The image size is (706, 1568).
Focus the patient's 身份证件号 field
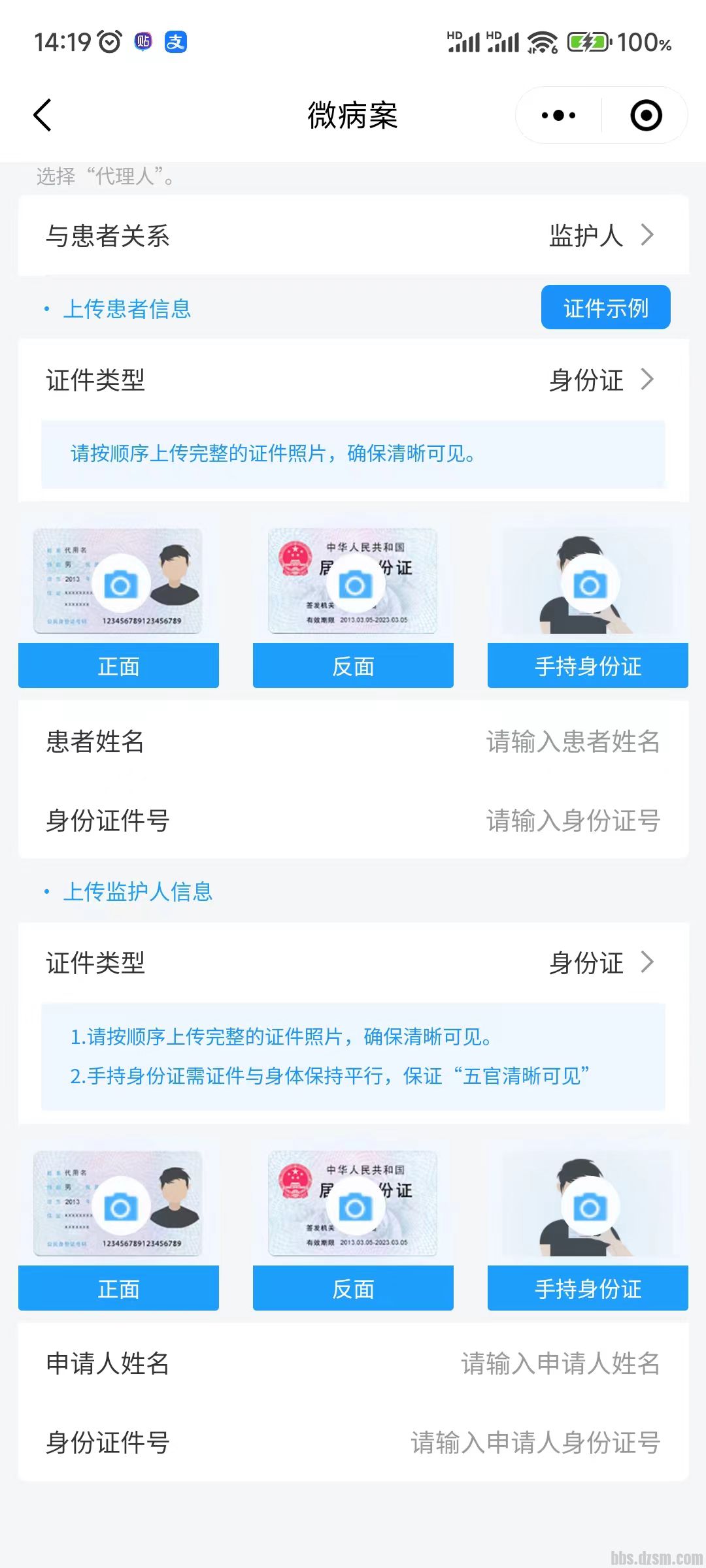point(572,821)
